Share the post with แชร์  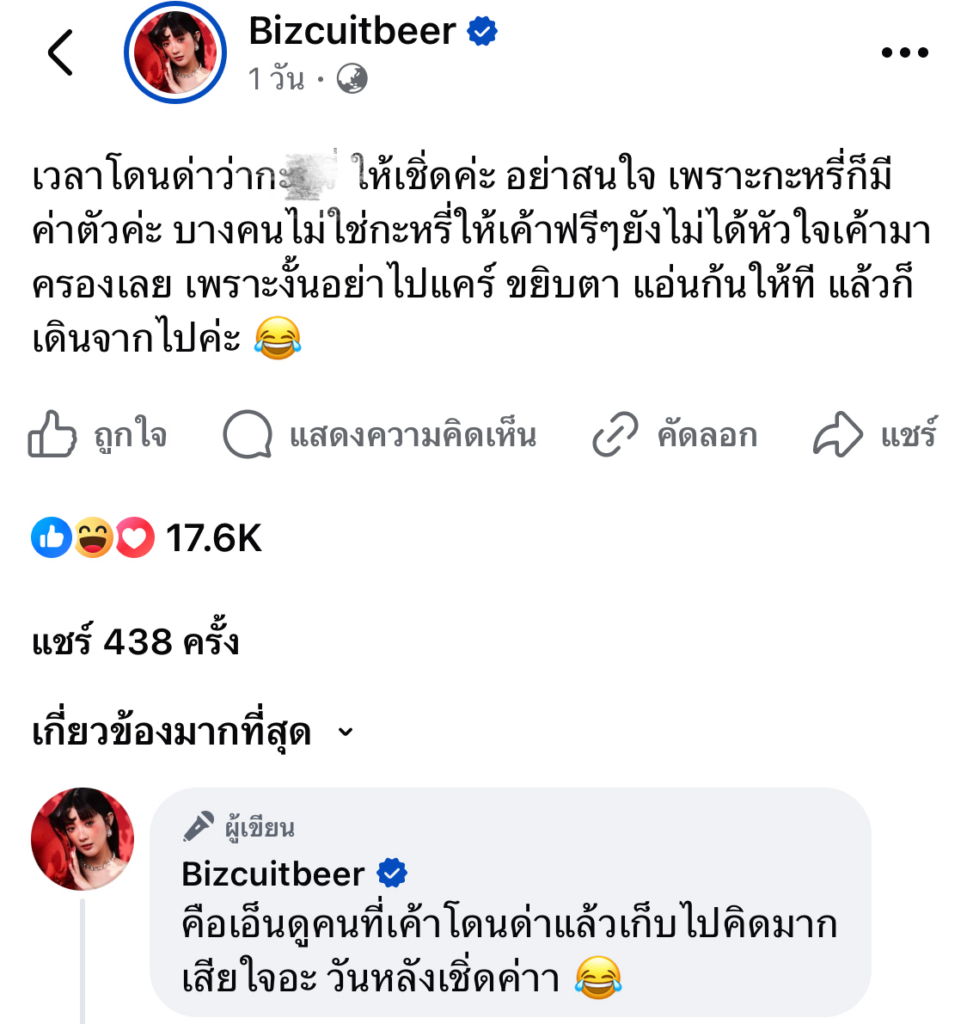[x=875, y=436]
